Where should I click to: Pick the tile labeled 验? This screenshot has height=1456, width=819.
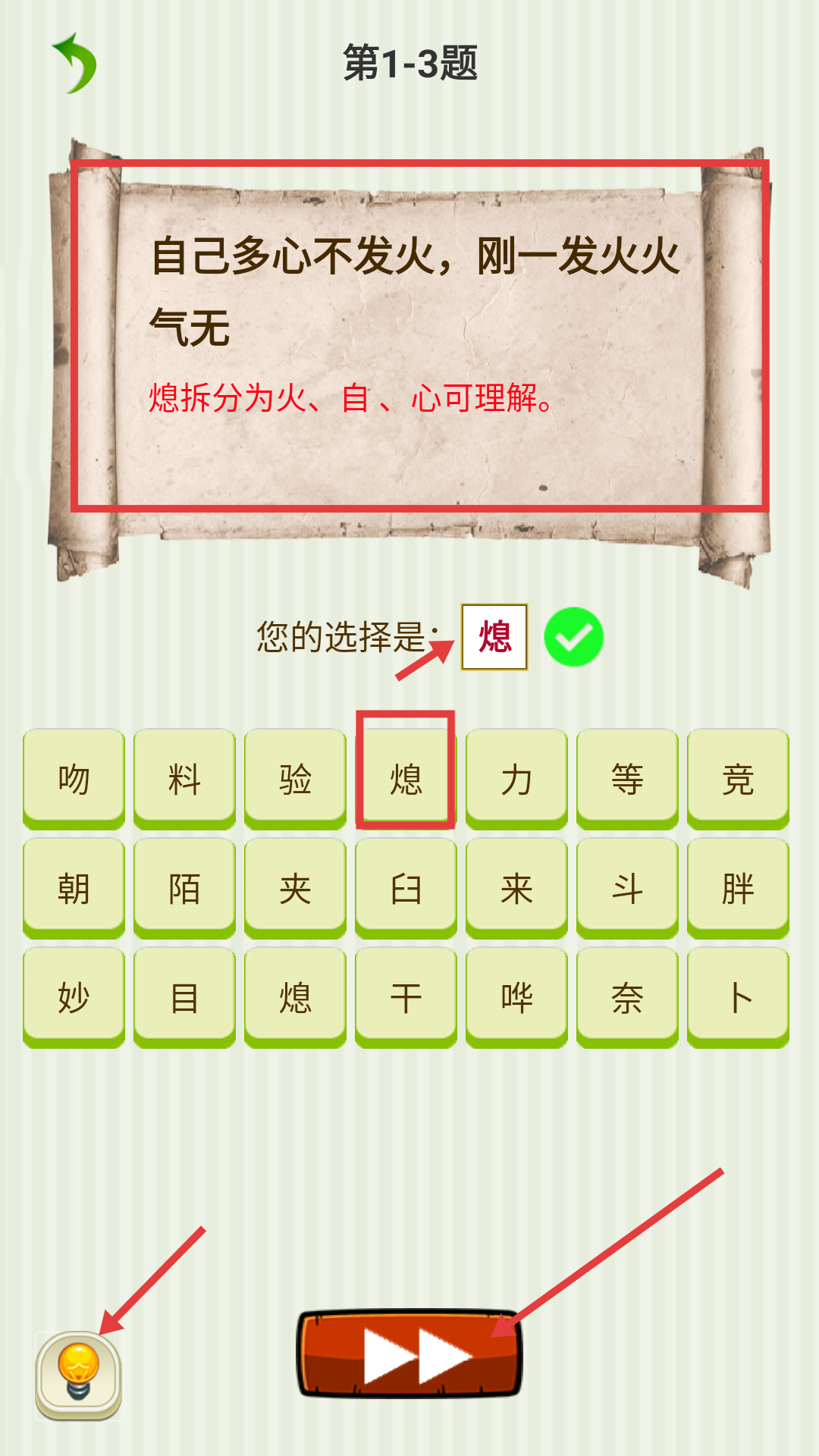point(295,779)
